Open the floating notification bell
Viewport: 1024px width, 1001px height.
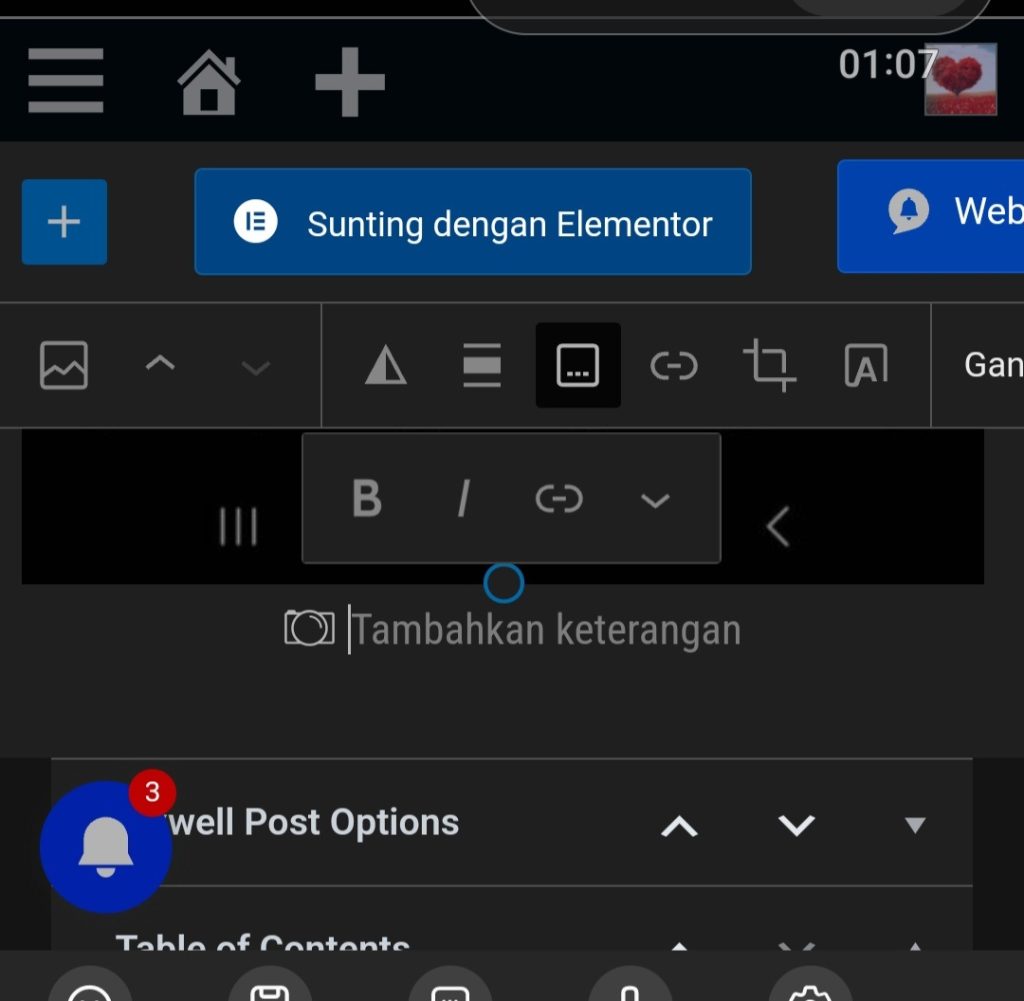click(x=105, y=846)
